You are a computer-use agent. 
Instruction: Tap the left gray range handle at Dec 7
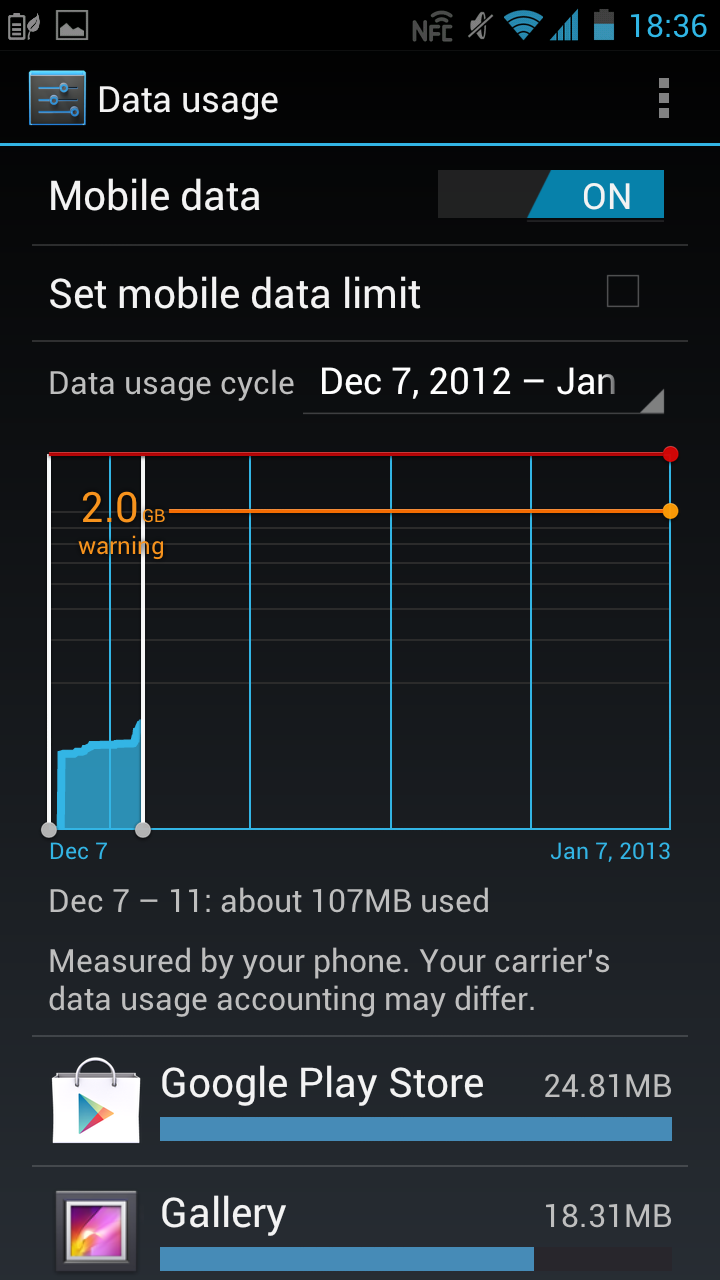[x=48, y=830]
